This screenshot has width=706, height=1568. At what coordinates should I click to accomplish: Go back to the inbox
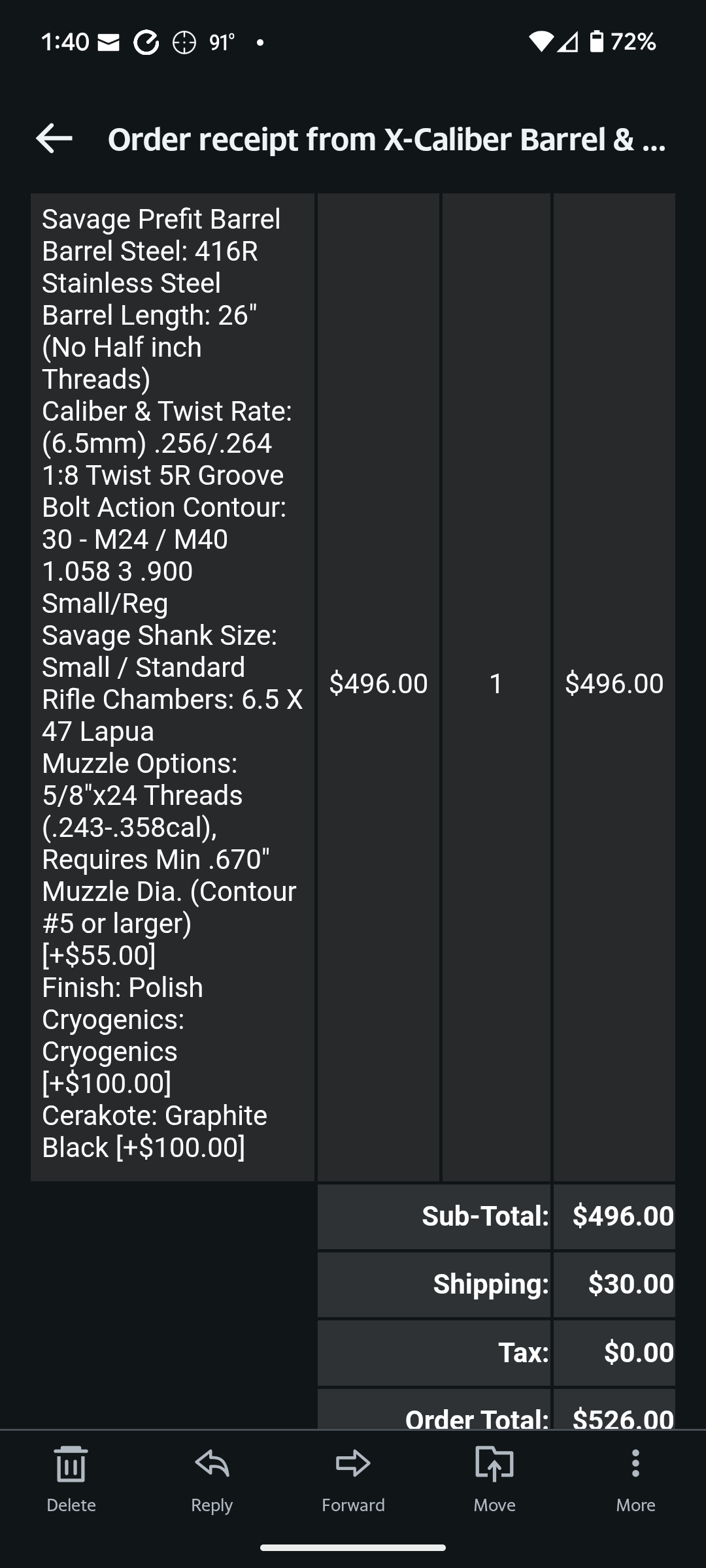point(54,139)
